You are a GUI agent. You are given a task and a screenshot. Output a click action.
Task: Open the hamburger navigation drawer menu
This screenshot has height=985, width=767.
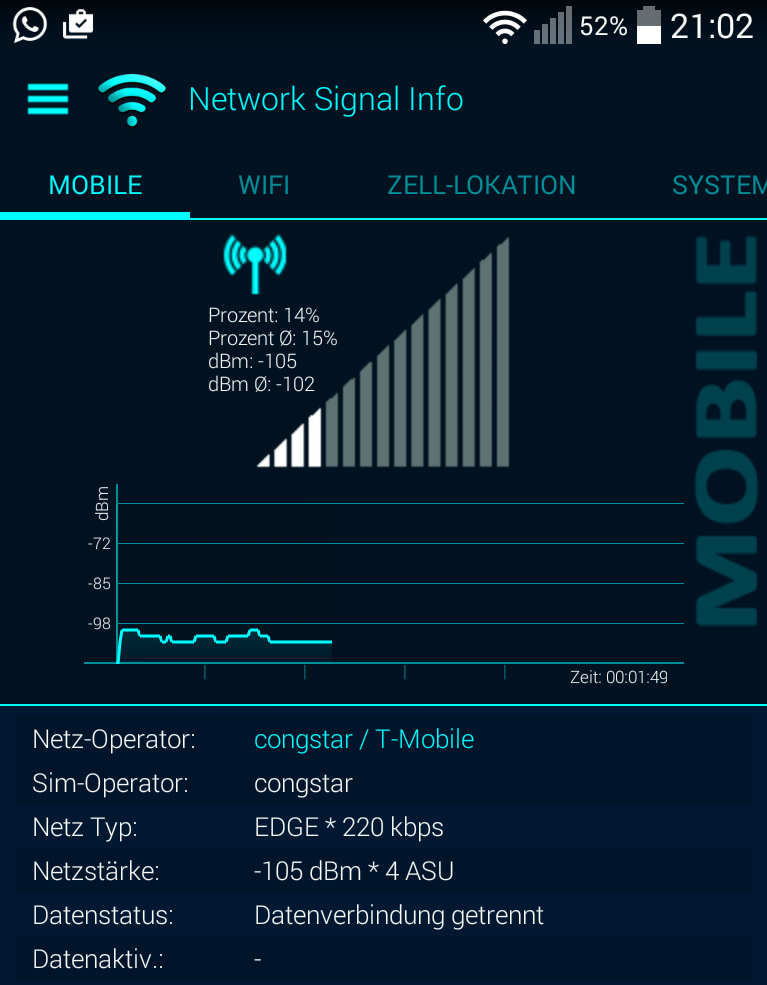[x=47, y=99]
